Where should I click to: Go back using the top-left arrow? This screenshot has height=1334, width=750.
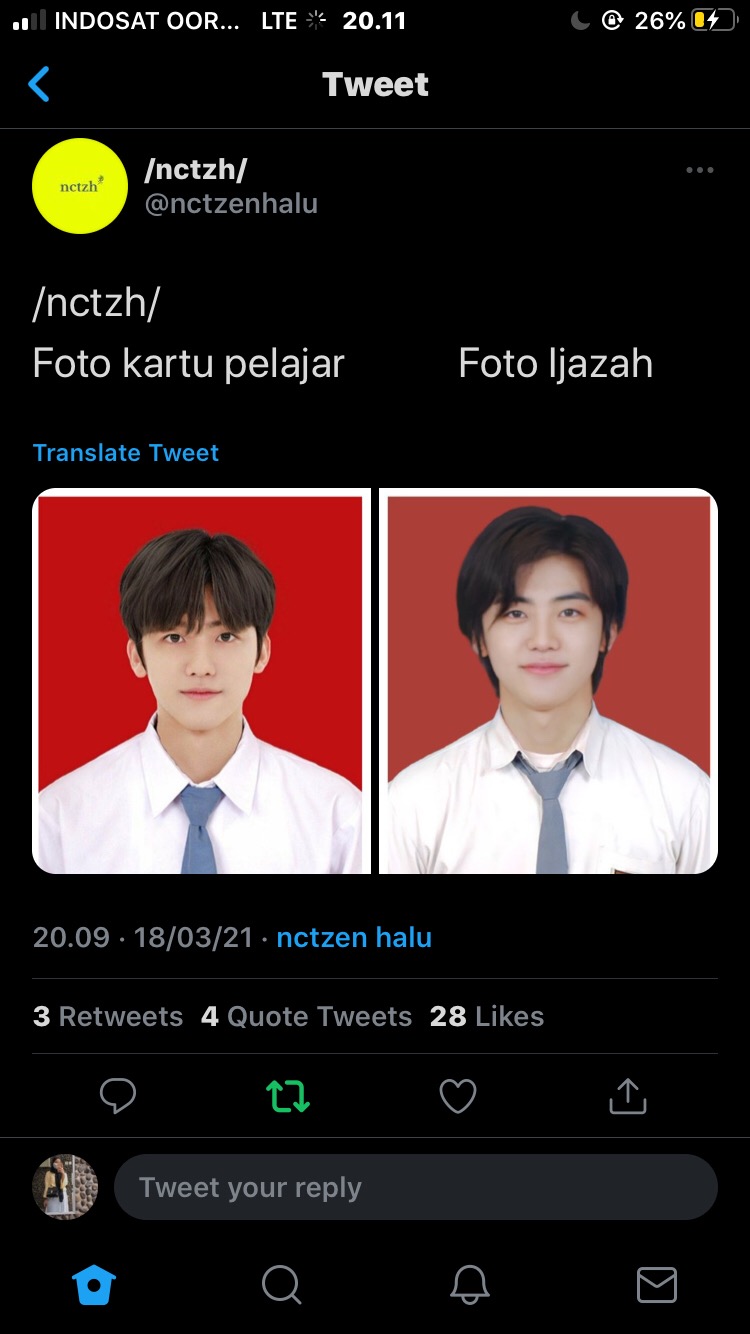coord(39,85)
